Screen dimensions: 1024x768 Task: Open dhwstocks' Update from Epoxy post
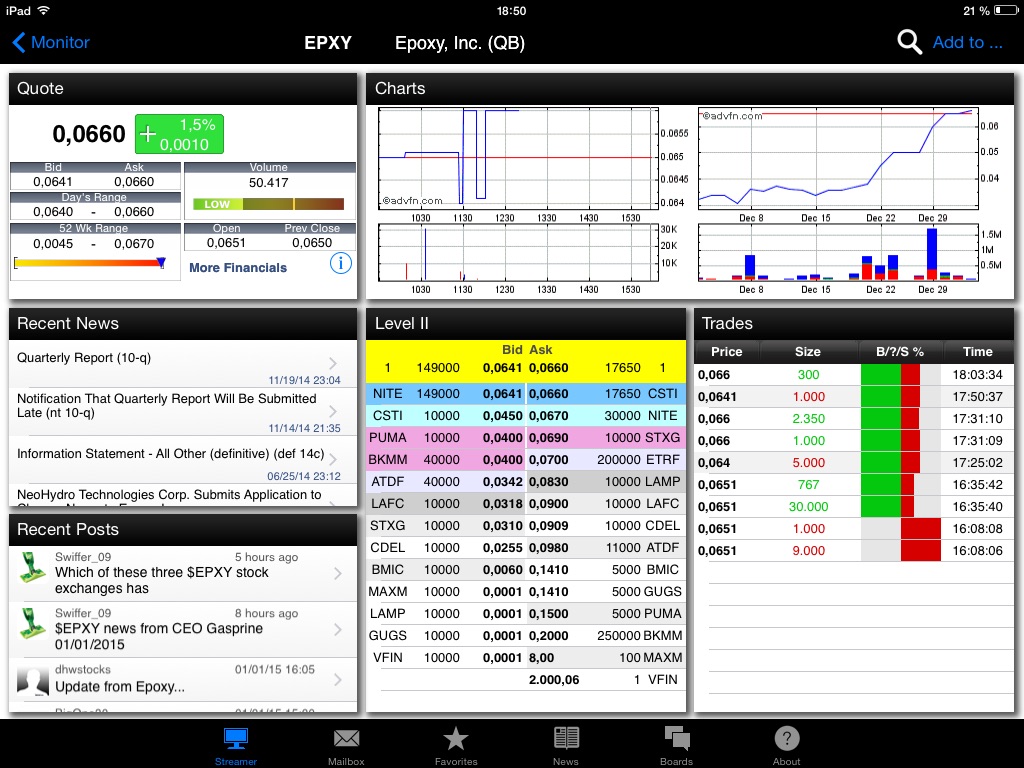coord(180,679)
